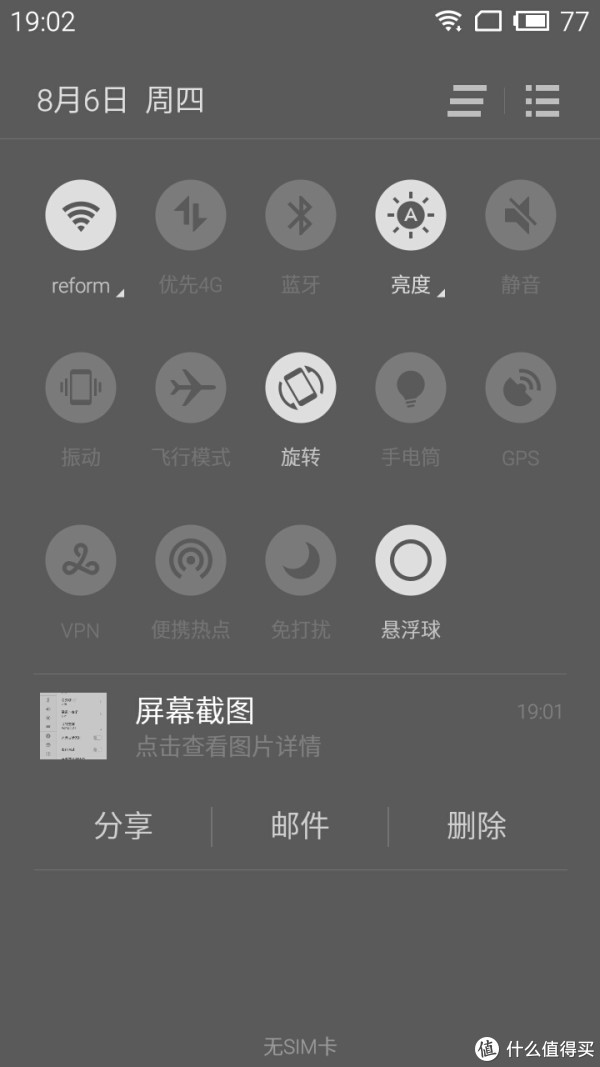Enable 便携热点 portable hotspot
The width and height of the screenshot is (600, 1067).
(x=191, y=560)
